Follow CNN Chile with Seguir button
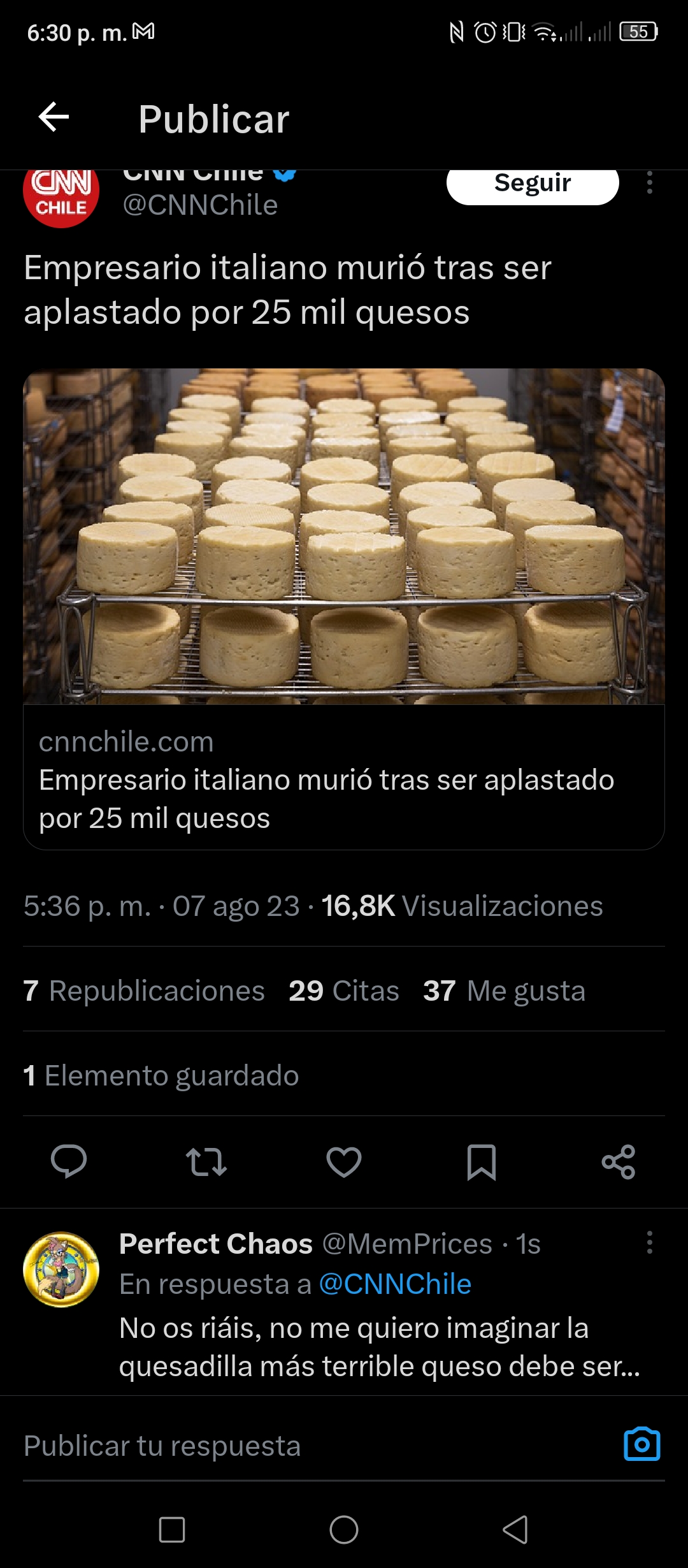Viewport: 688px width, 1568px height. pyautogui.click(x=533, y=186)
